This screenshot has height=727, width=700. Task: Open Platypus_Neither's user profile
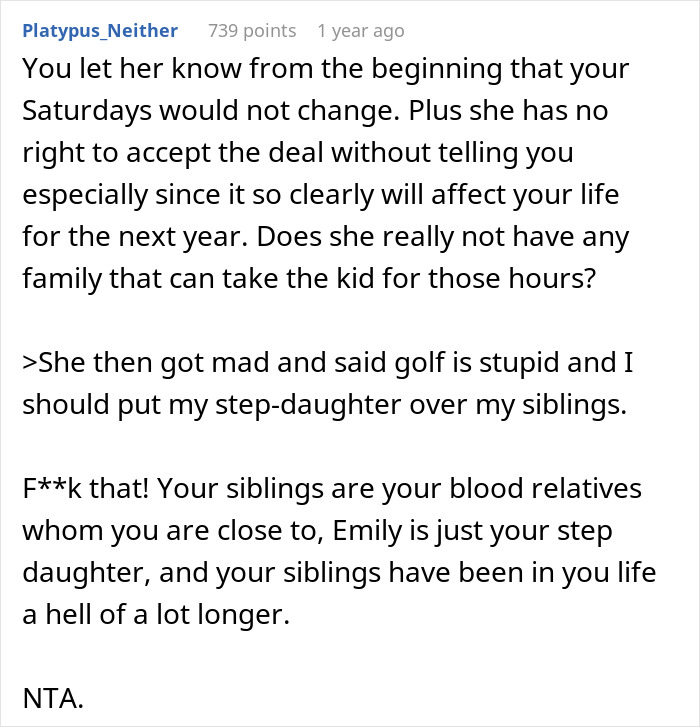click(x=99, y=31)
